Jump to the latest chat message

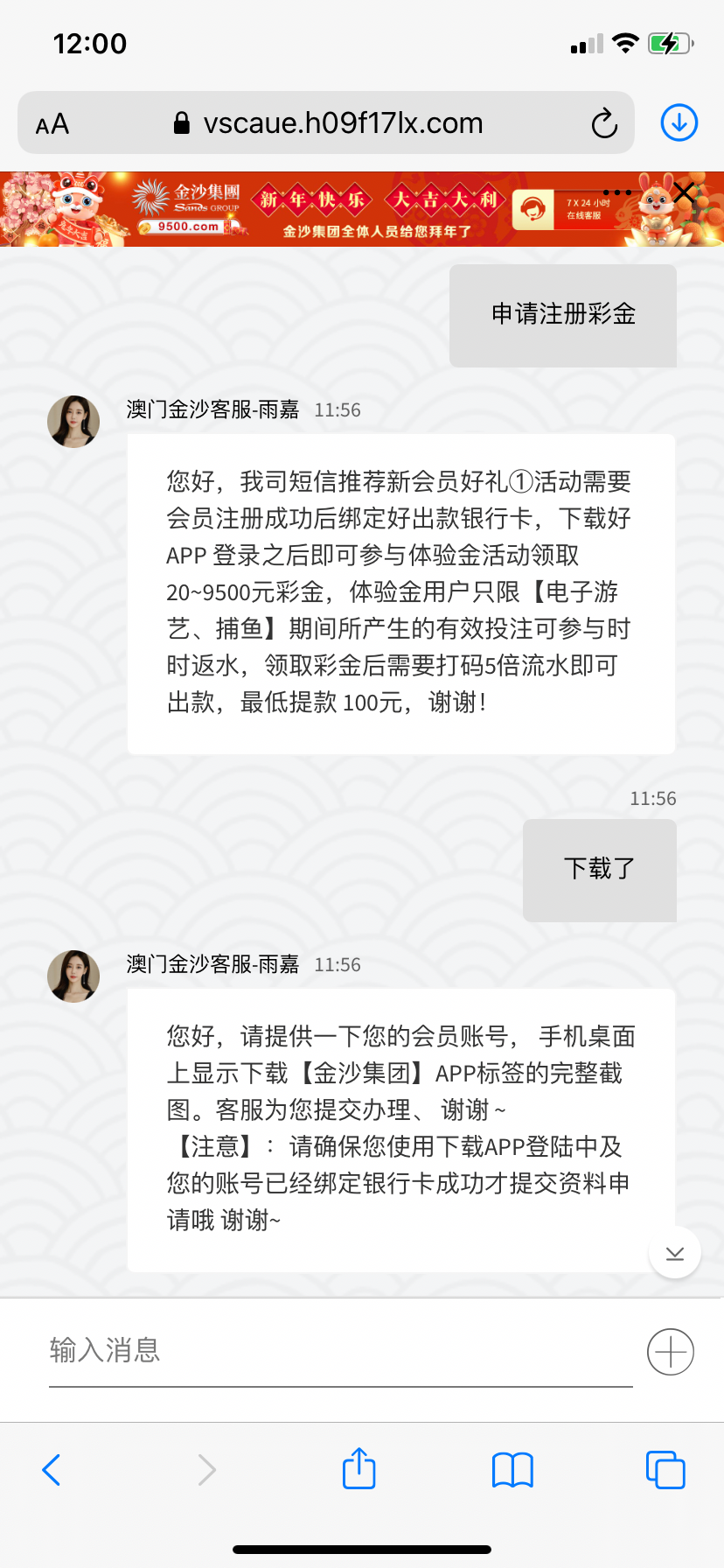tap(674, 1253)
